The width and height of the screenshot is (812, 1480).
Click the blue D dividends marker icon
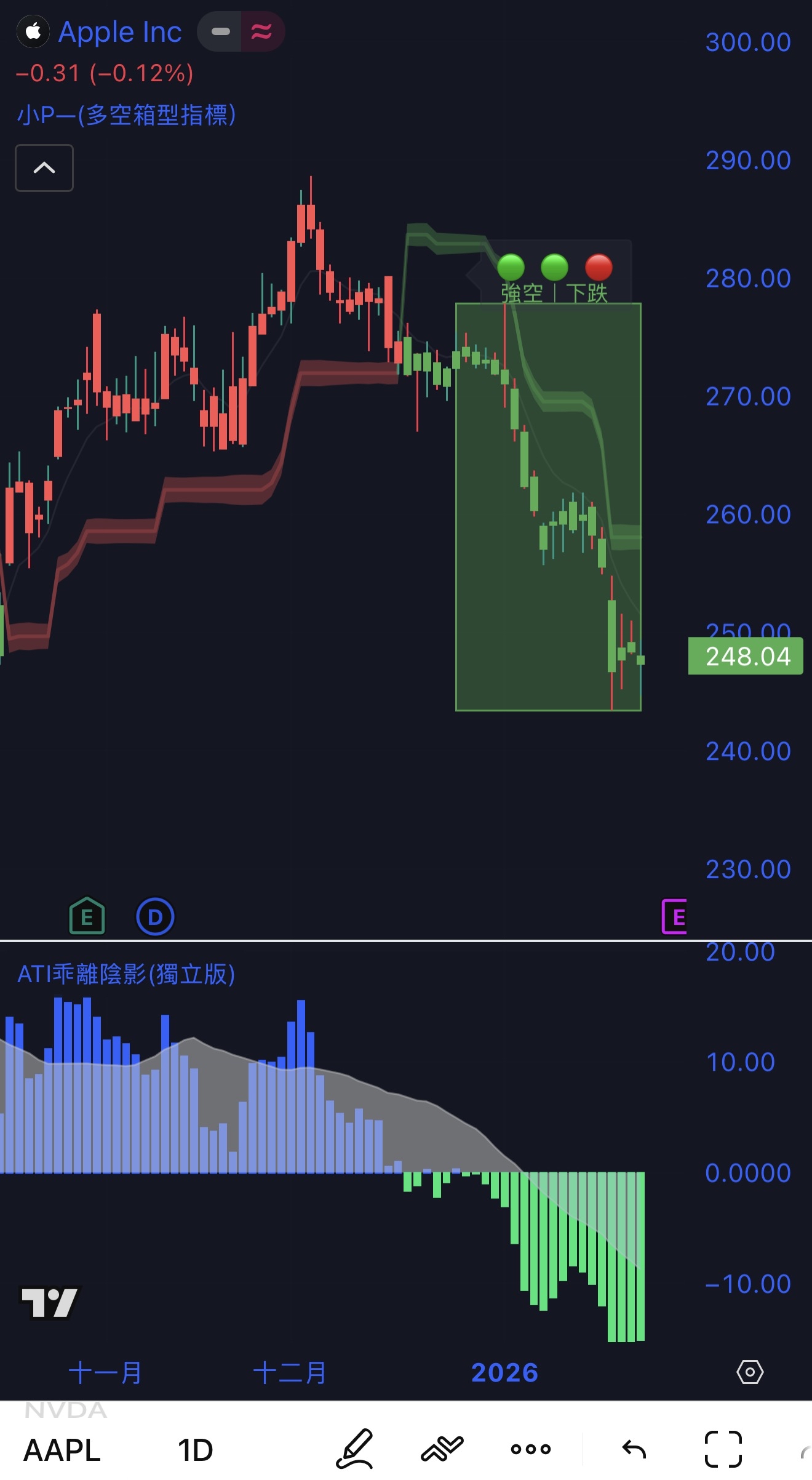[x=155, y=916]
